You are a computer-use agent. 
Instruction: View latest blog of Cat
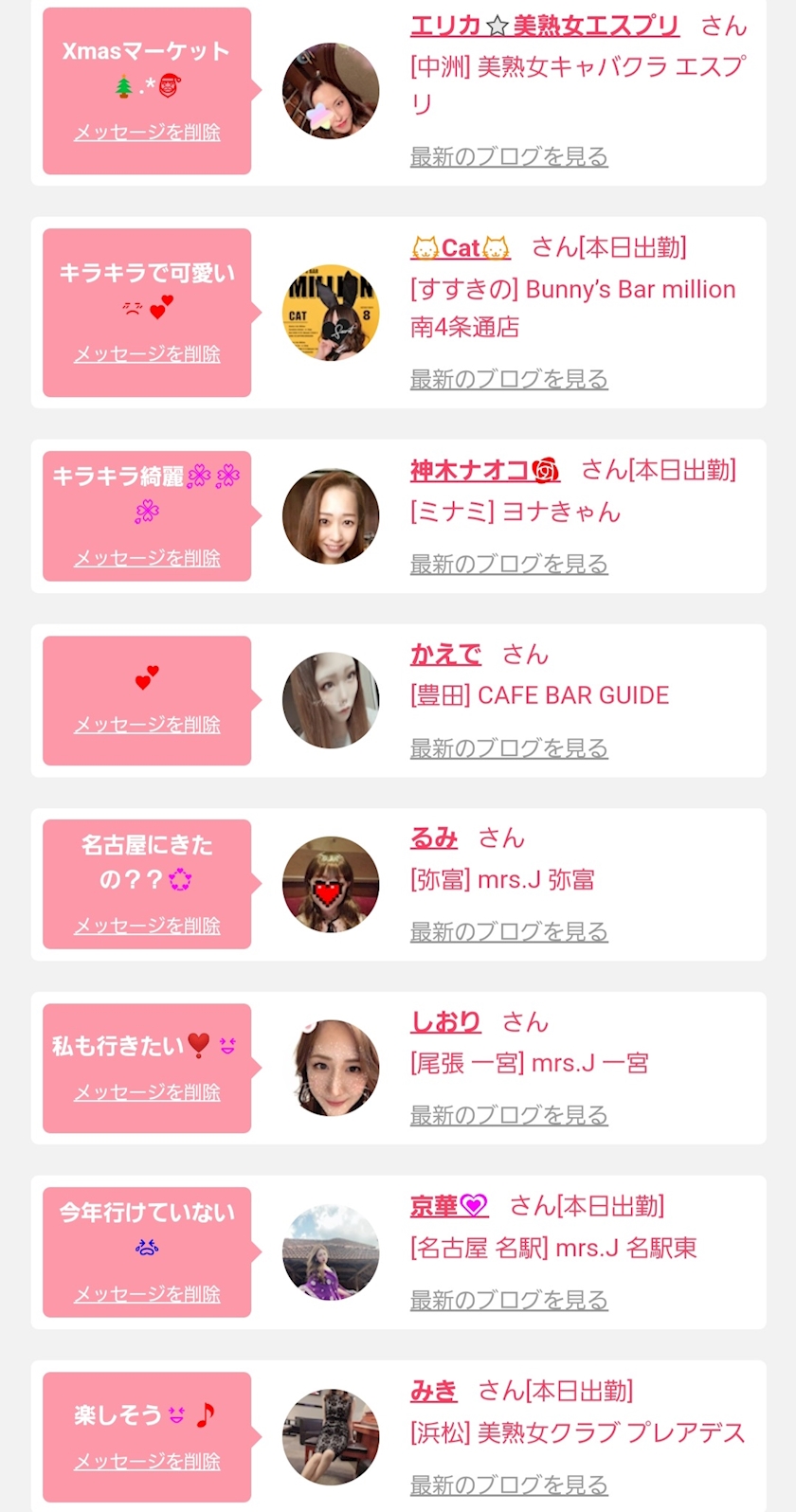pos(509,379)
